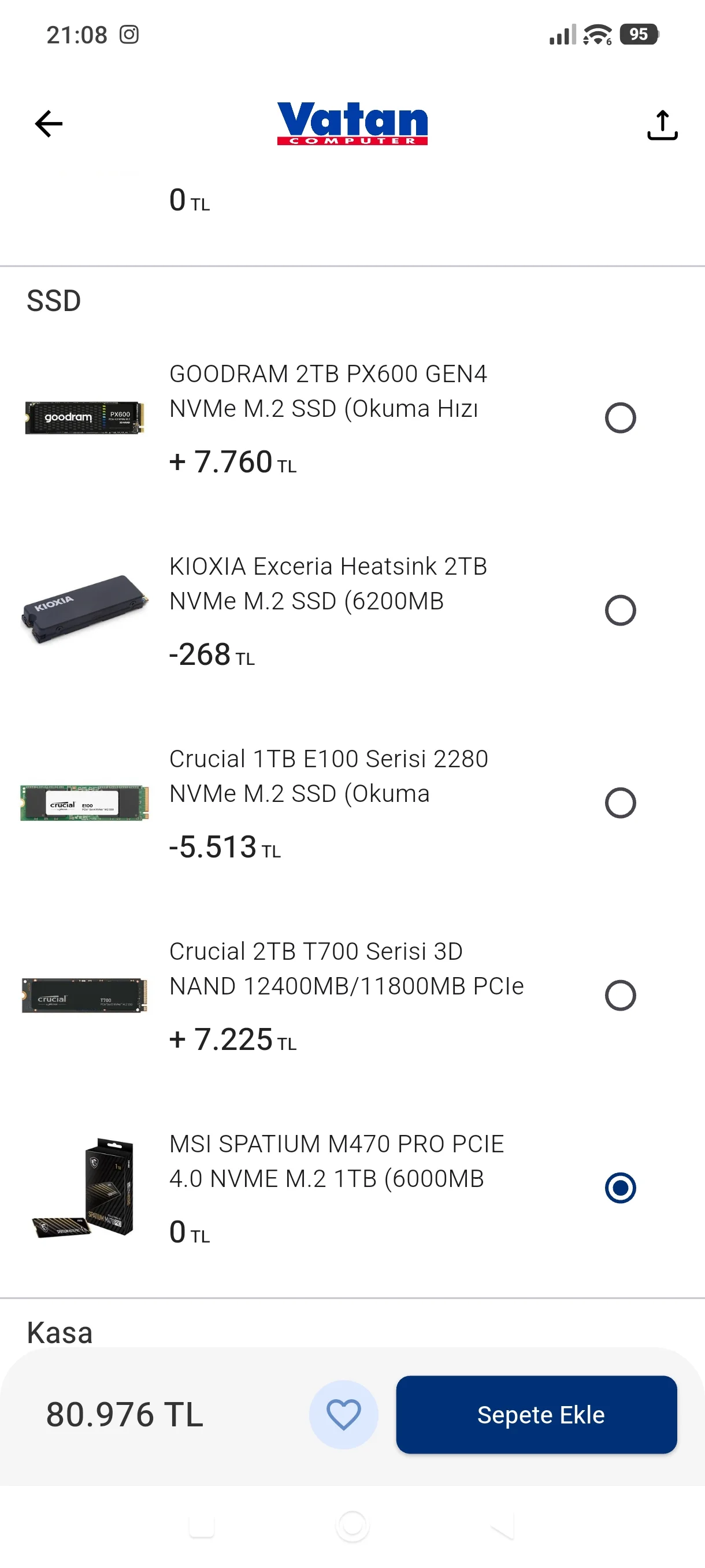
Task: Choose the KIOXIA Exceria Heatsink 2TB SSD
Action: click(x=620, y=611)
